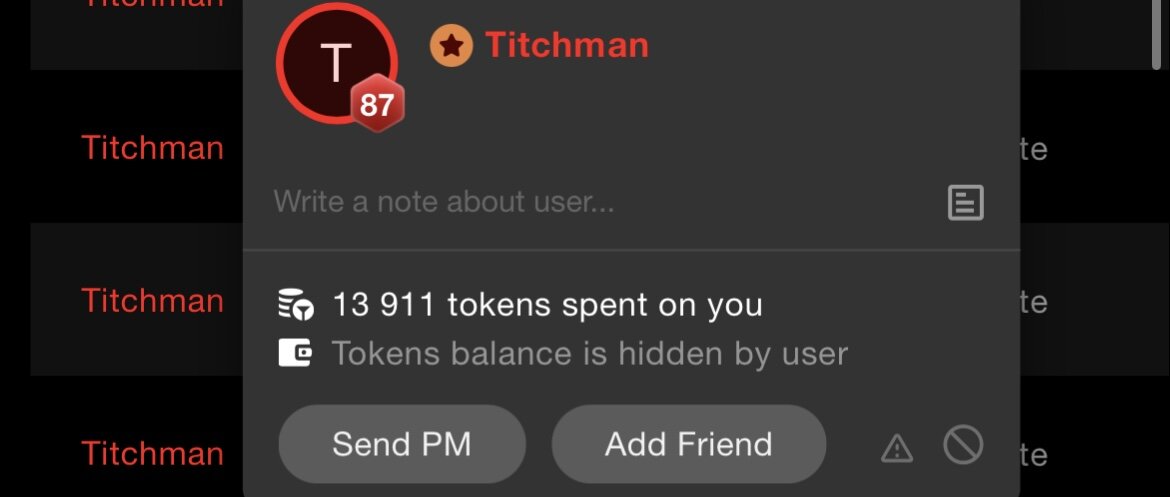Tap Send PM button

[401, 444]
